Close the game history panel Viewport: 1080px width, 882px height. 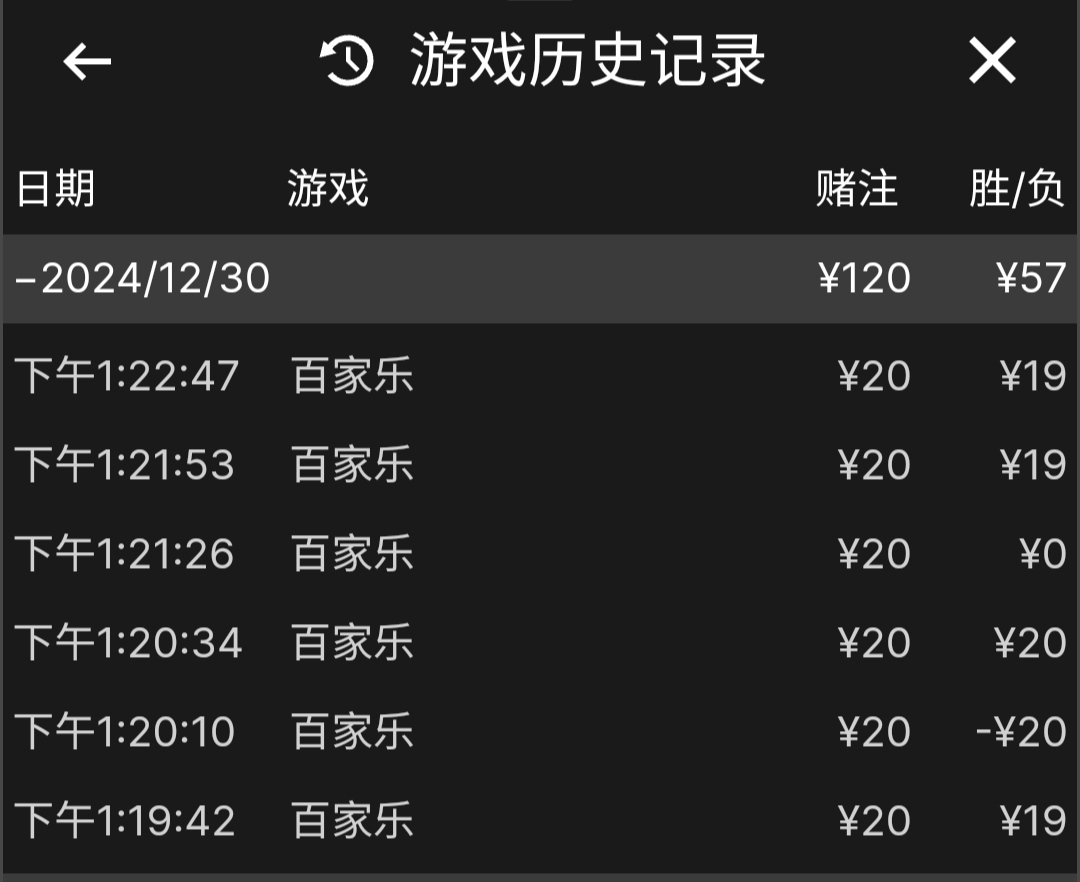coord(992,62)
